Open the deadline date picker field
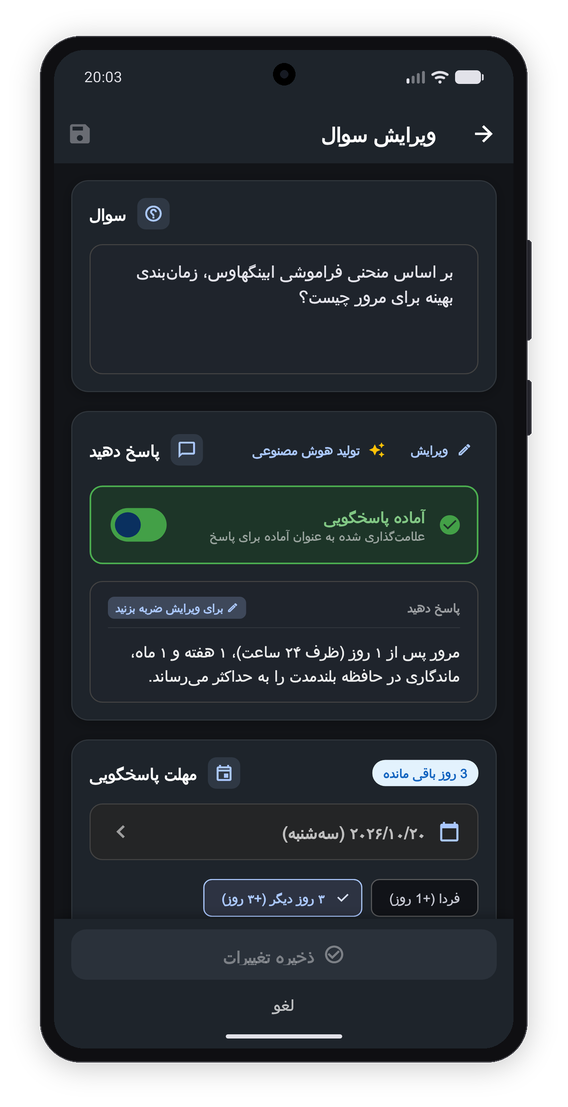 [x=284, y=832]
